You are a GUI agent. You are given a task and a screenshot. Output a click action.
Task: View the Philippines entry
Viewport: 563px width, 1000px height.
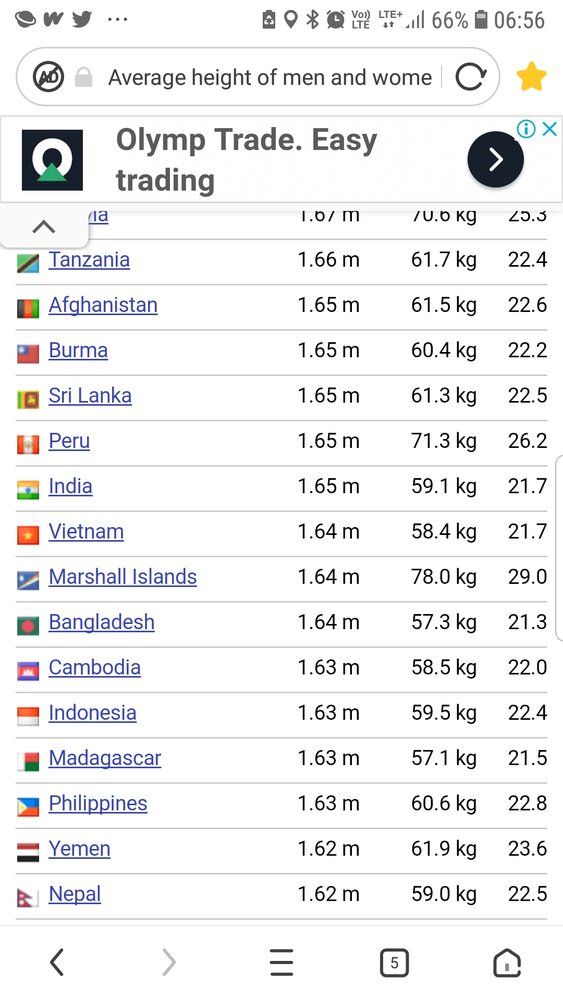coord(98,804)
